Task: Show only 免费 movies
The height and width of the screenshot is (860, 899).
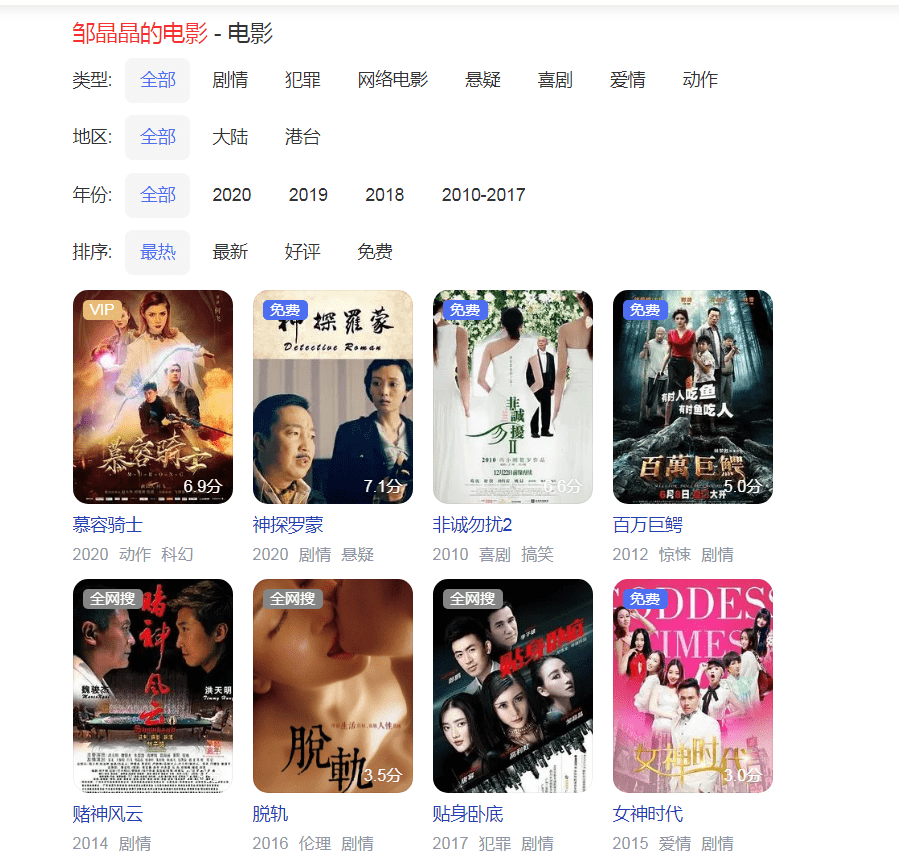Action: click(x=375, y=252)
